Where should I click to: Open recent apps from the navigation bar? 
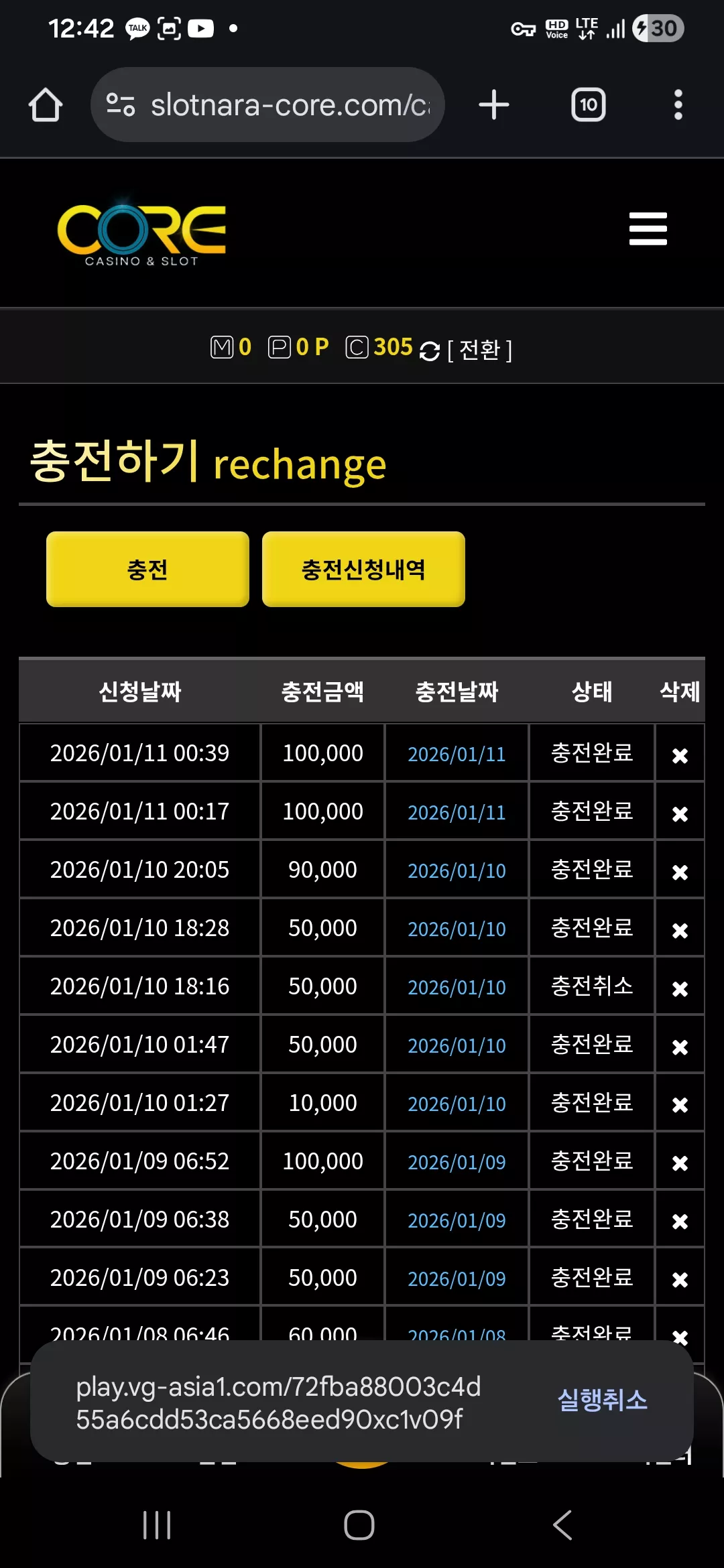pos(157,1525)
